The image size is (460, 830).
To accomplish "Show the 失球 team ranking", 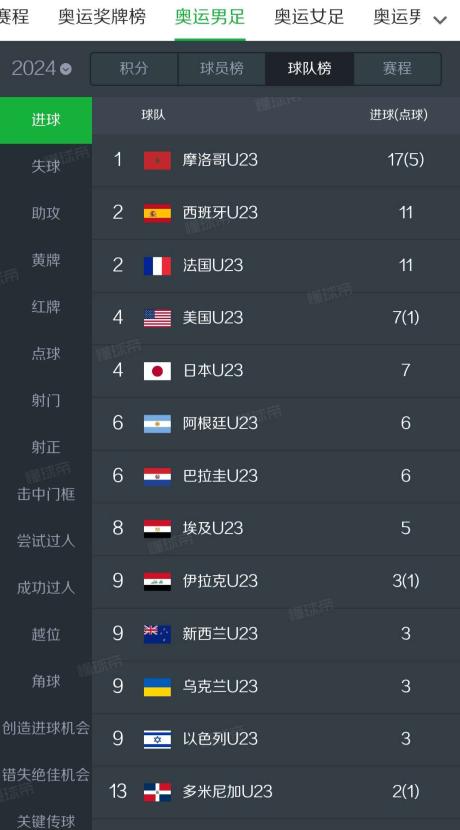I will coord(46,167).
